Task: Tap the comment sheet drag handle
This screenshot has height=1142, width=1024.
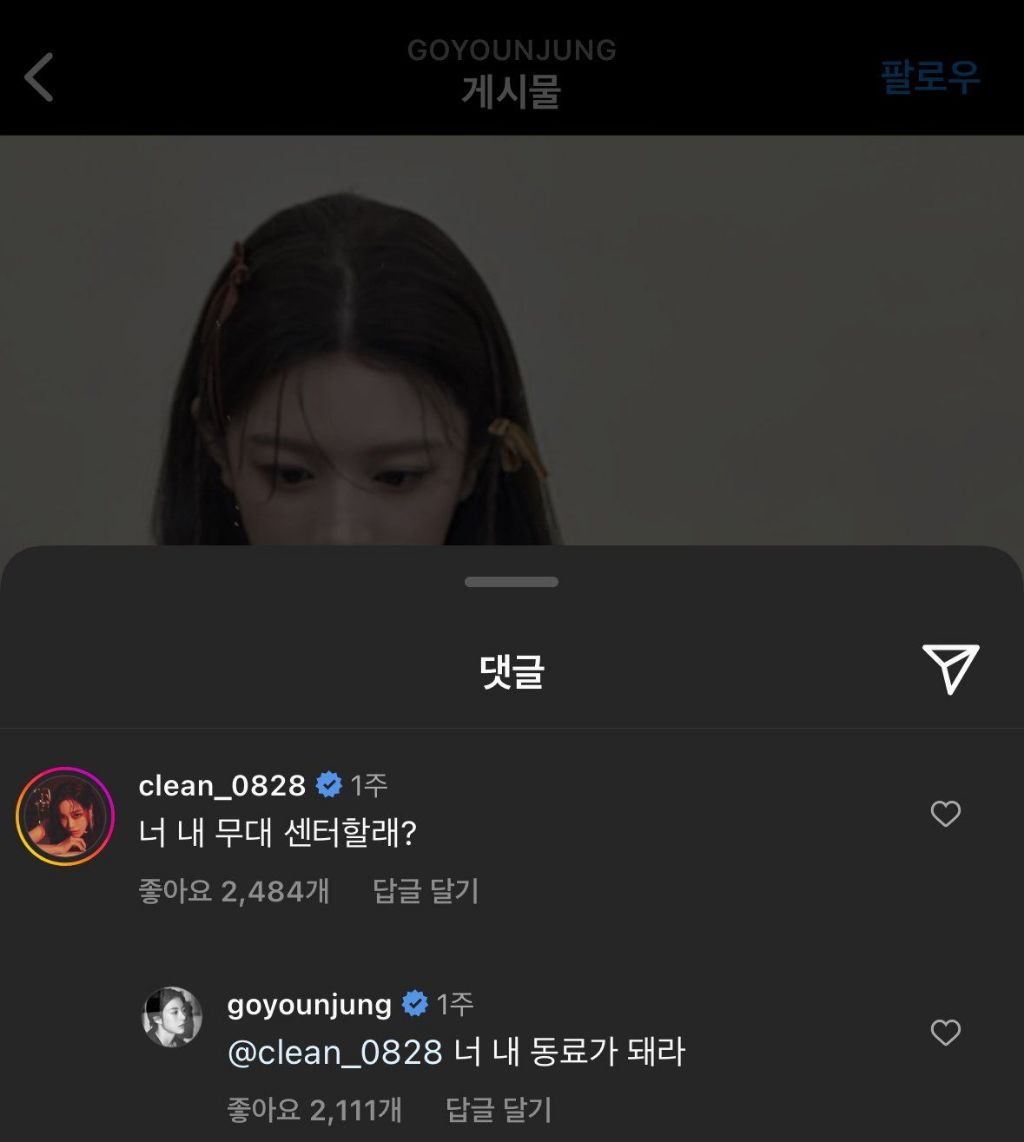Action: pos(511,582)
